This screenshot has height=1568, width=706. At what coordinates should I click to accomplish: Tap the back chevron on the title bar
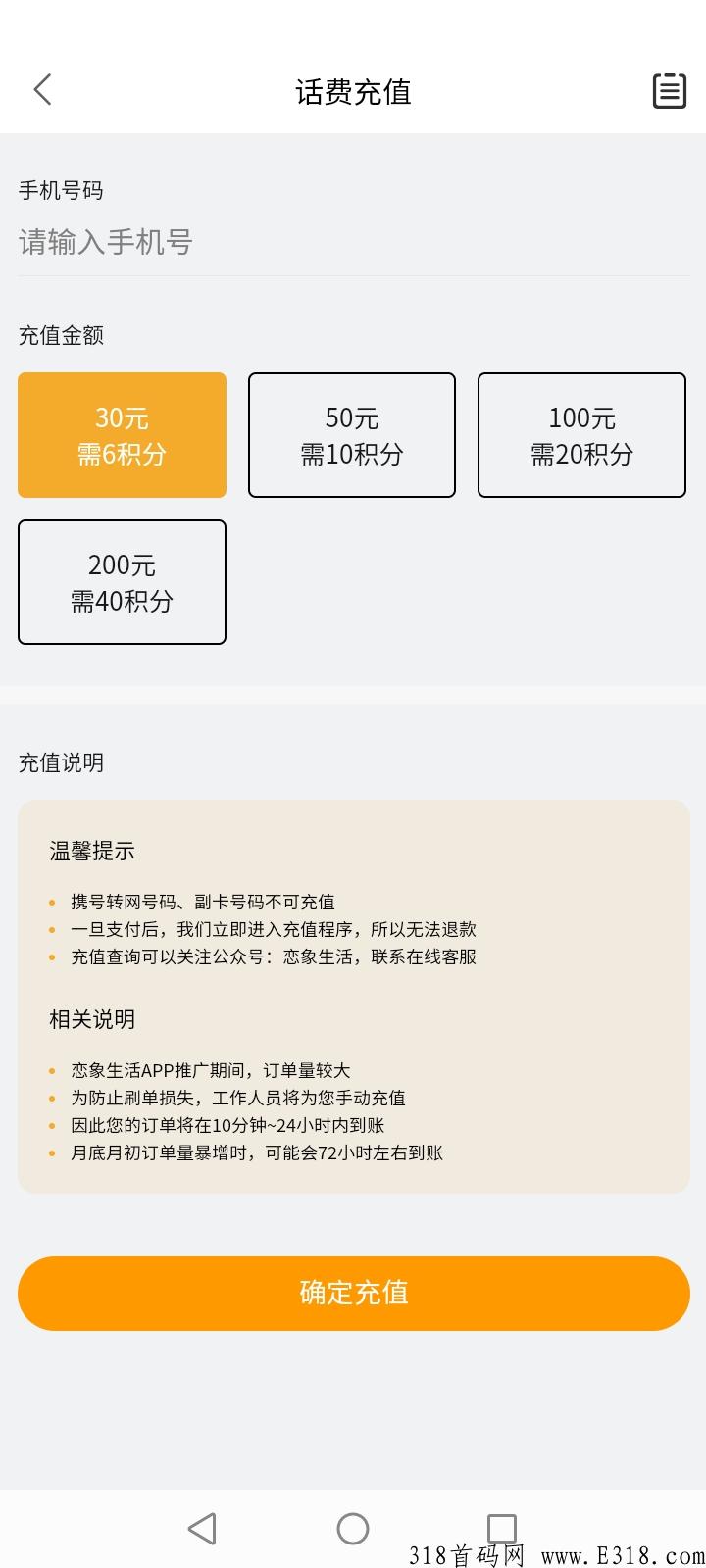pos(42,89)
